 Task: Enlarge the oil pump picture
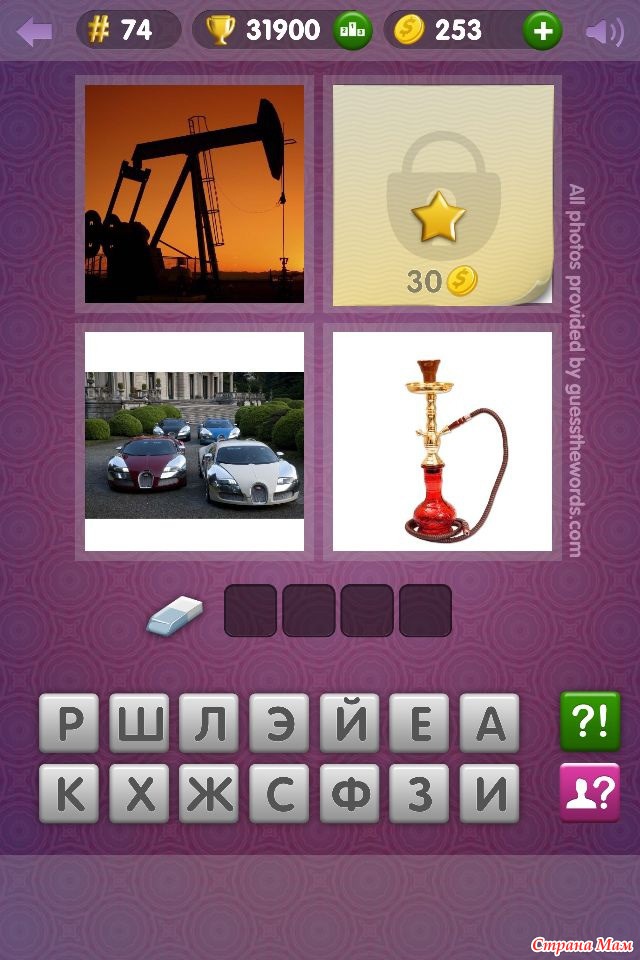click(194, 194)
